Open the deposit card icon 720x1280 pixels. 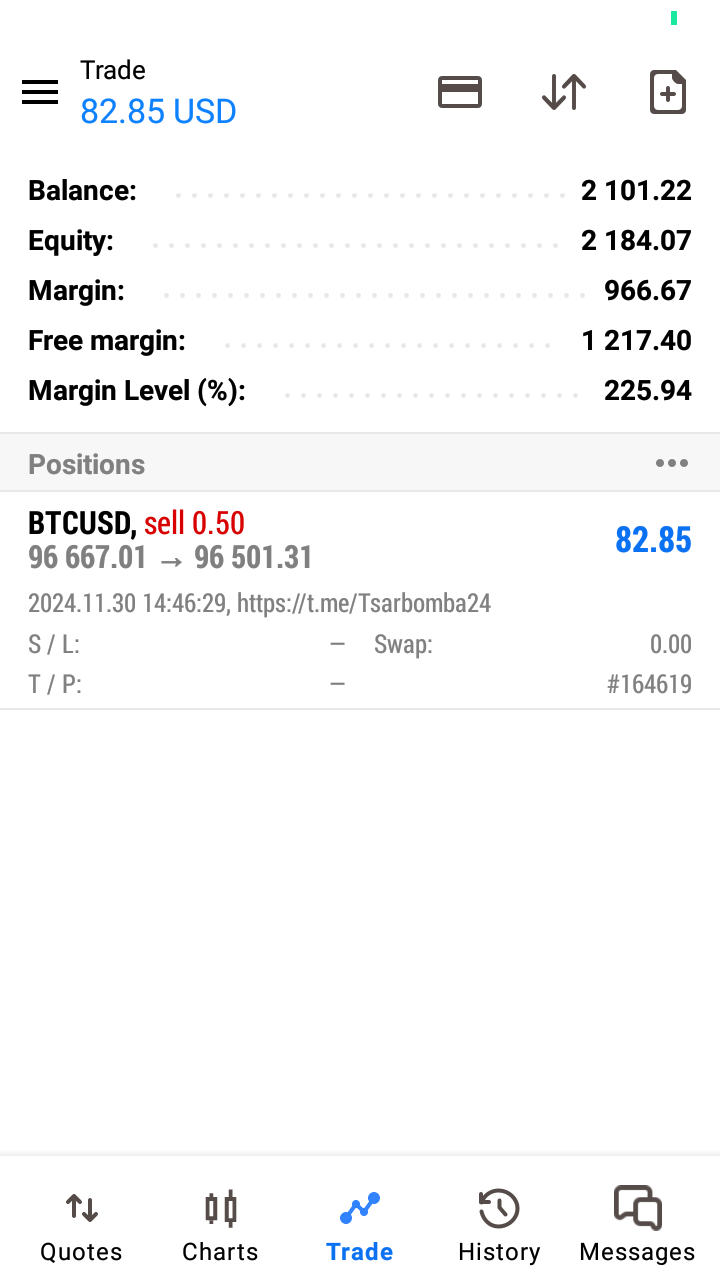coord(460,92)
